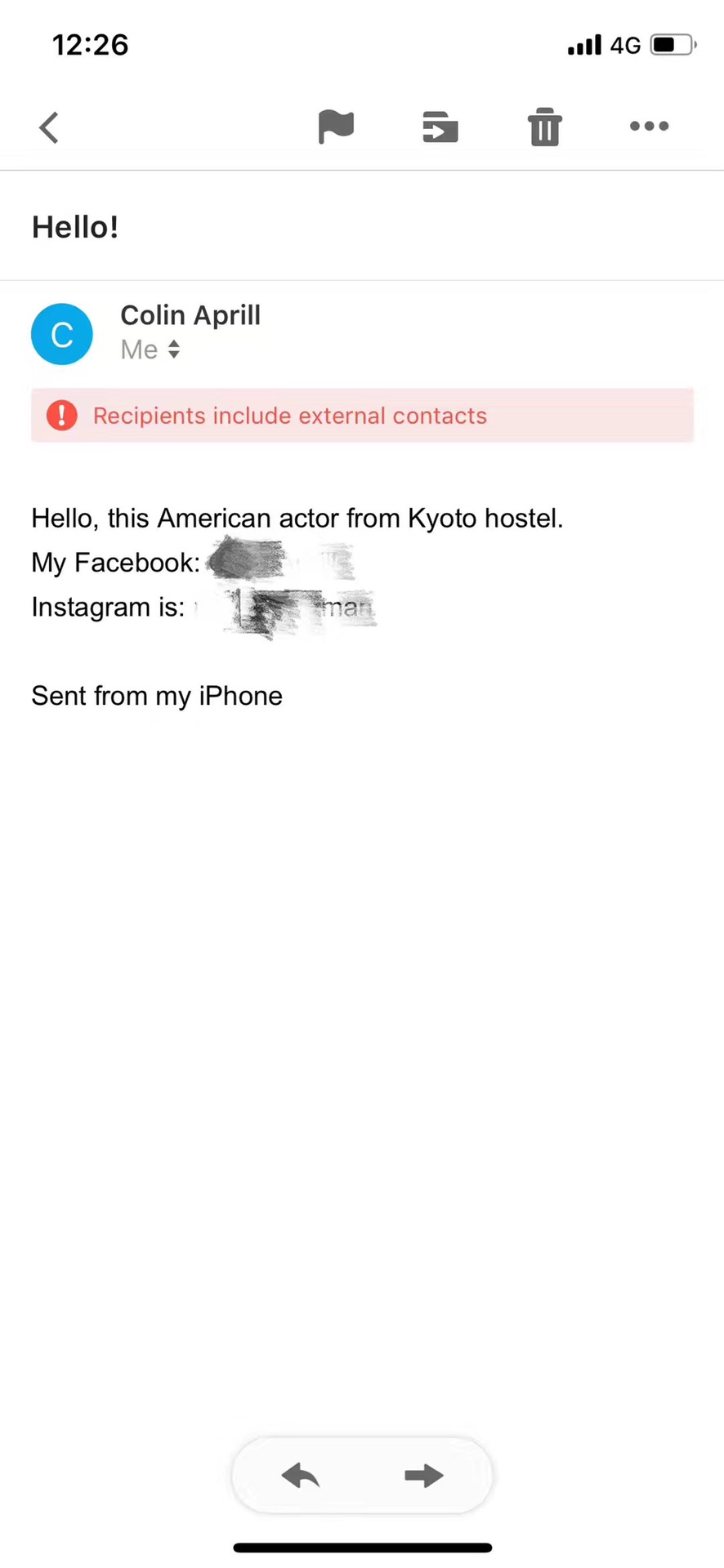Go back to the inbox
Viewport: 724px width, 1568px height.
[49, 127]
